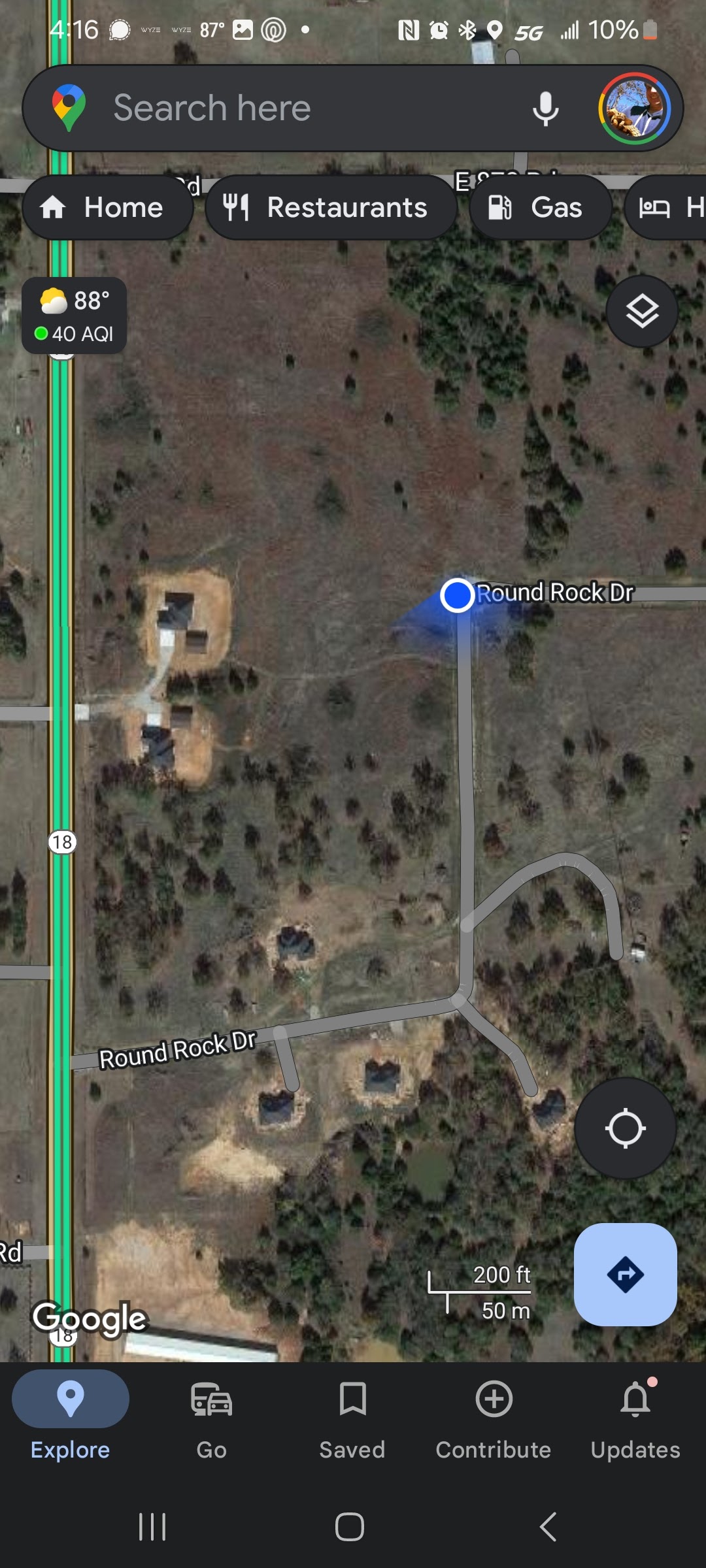Select the Home chip
The width and height of the screenshot is (706, 1568).
point(107,208)
